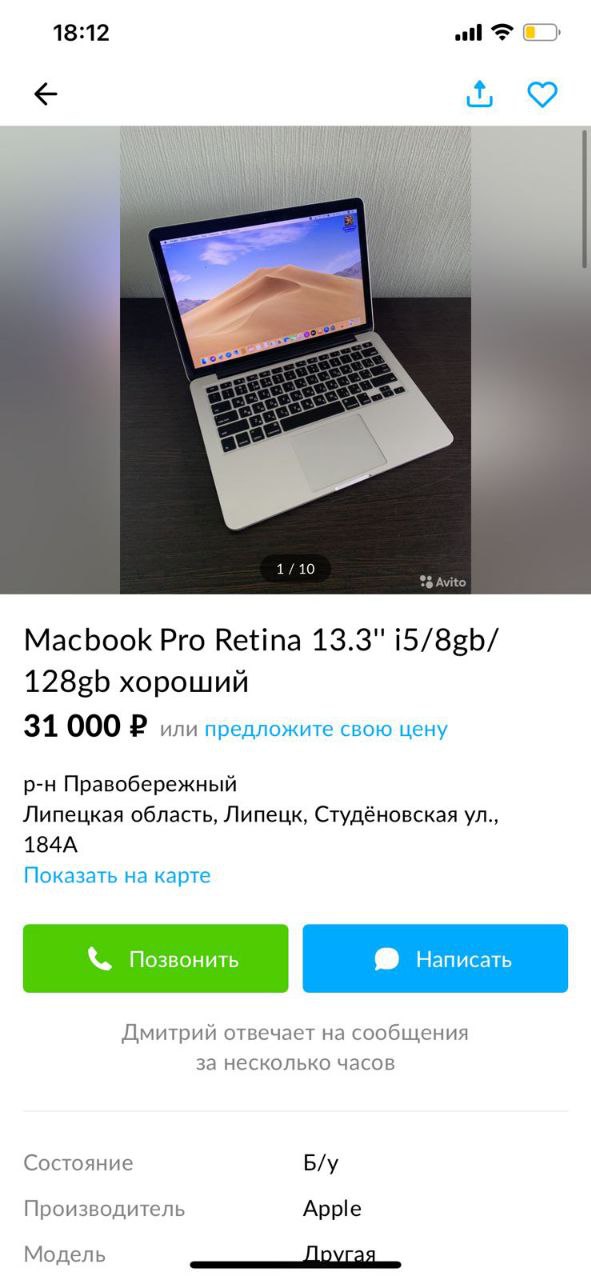Image resolution: width=591 pixels, height=1280 pixels.
Task: Message seller via Написать button
Action: 435,959
